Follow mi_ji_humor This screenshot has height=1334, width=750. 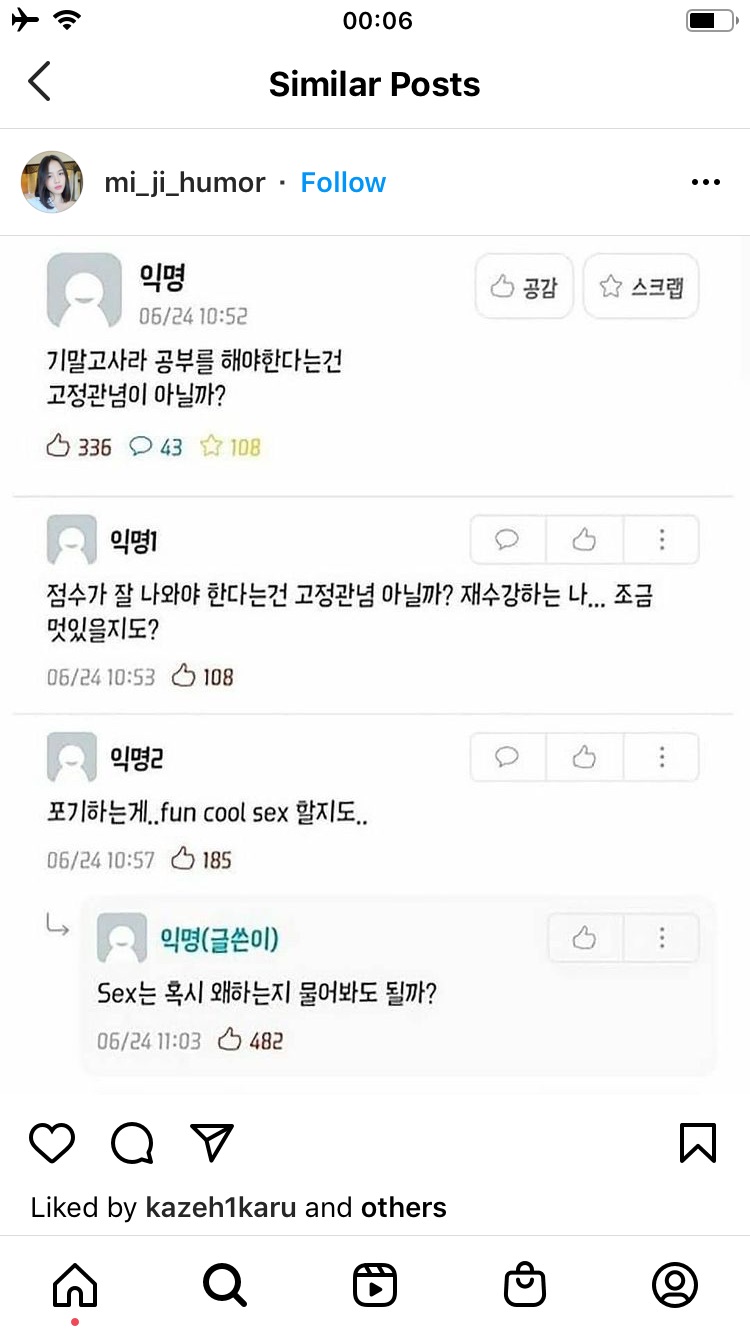coord(343,183)
